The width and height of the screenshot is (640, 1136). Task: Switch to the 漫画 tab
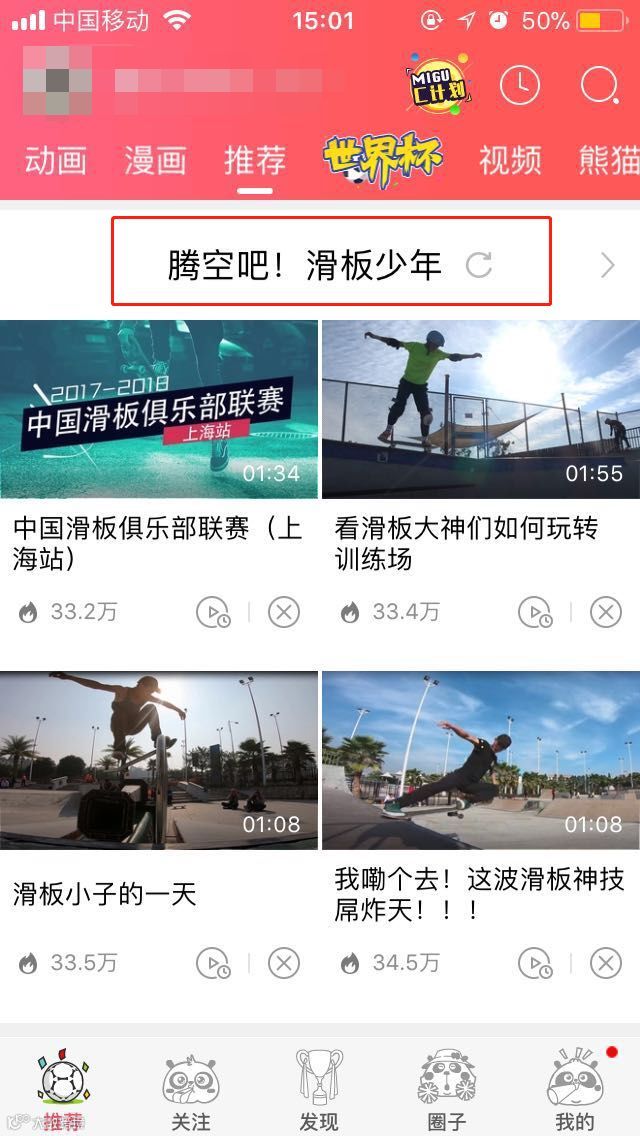coord(155,160)
